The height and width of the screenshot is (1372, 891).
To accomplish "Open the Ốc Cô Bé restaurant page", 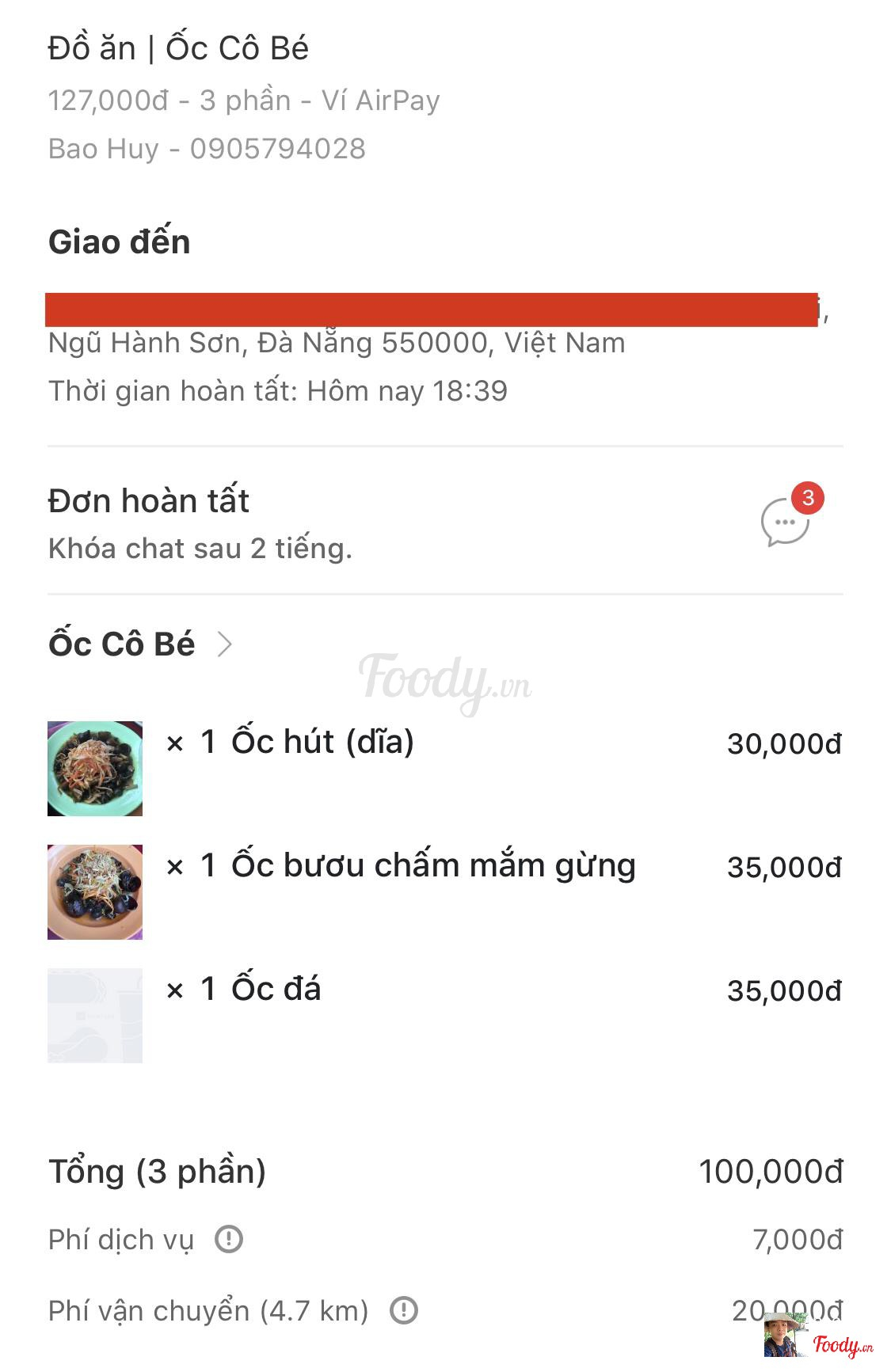I will point(141,644).
